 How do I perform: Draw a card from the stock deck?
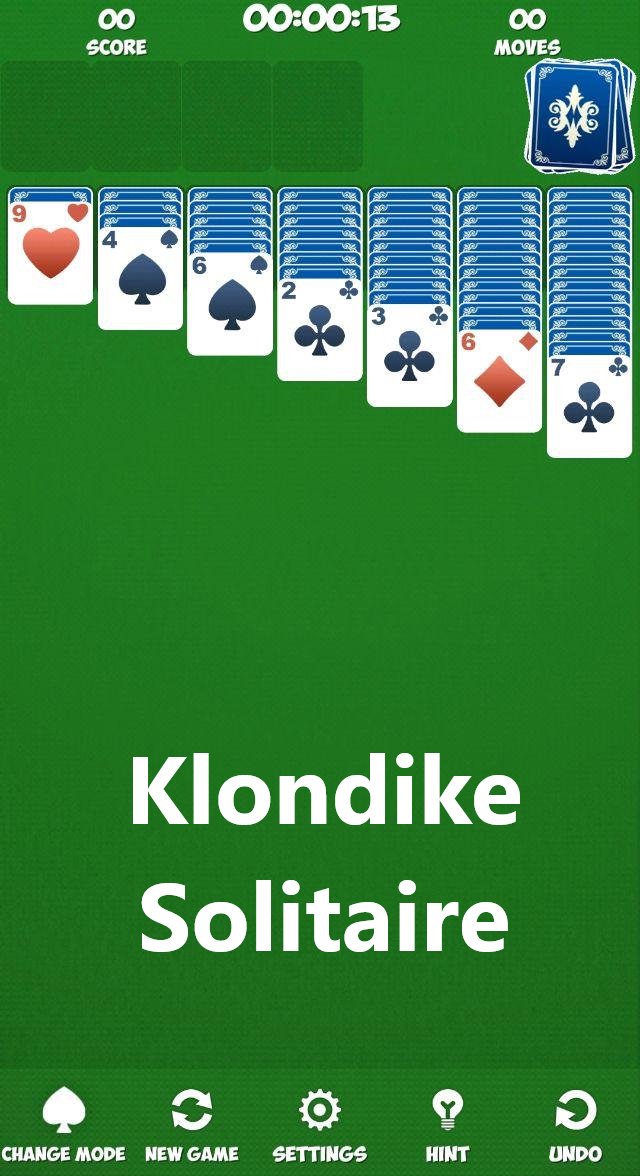(580, 118)
